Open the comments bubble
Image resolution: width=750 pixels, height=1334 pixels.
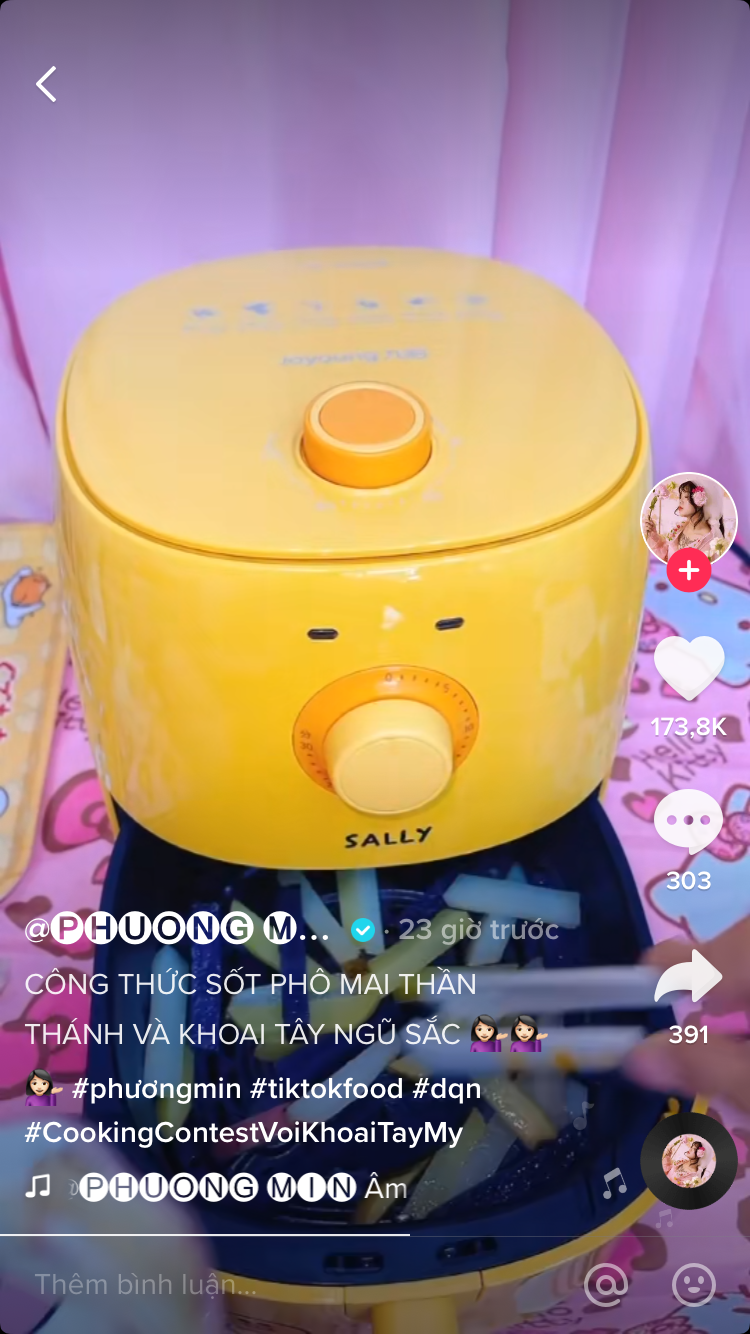pyautogui.click(x=688, y=820)
